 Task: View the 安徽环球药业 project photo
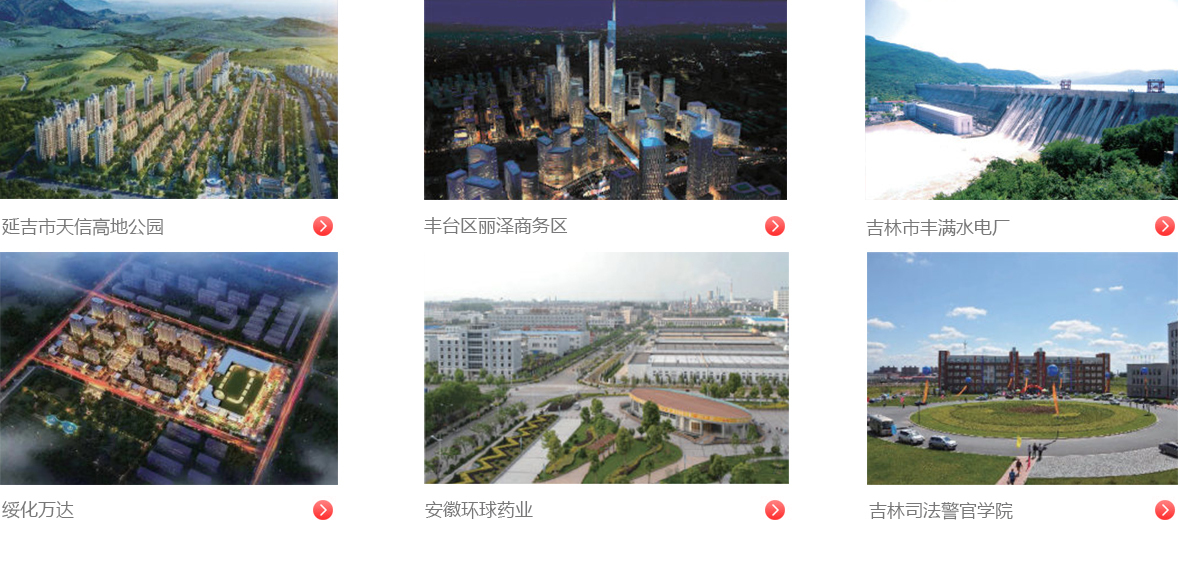pos(606,368)
